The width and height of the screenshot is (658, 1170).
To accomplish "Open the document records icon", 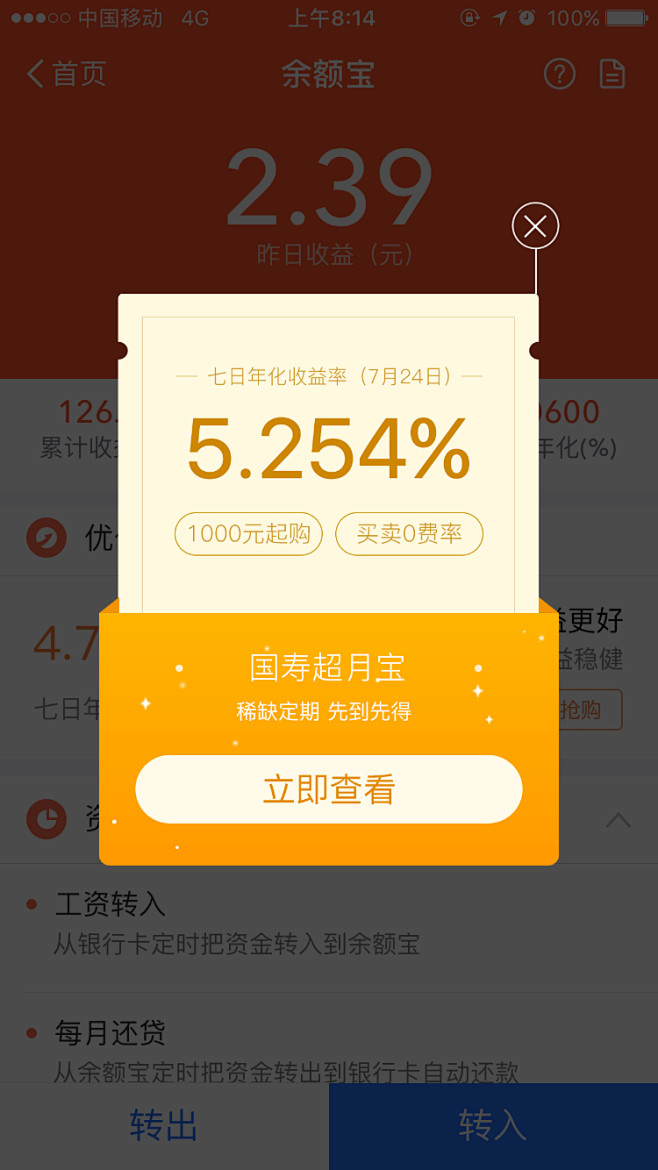I will (612, 74).
